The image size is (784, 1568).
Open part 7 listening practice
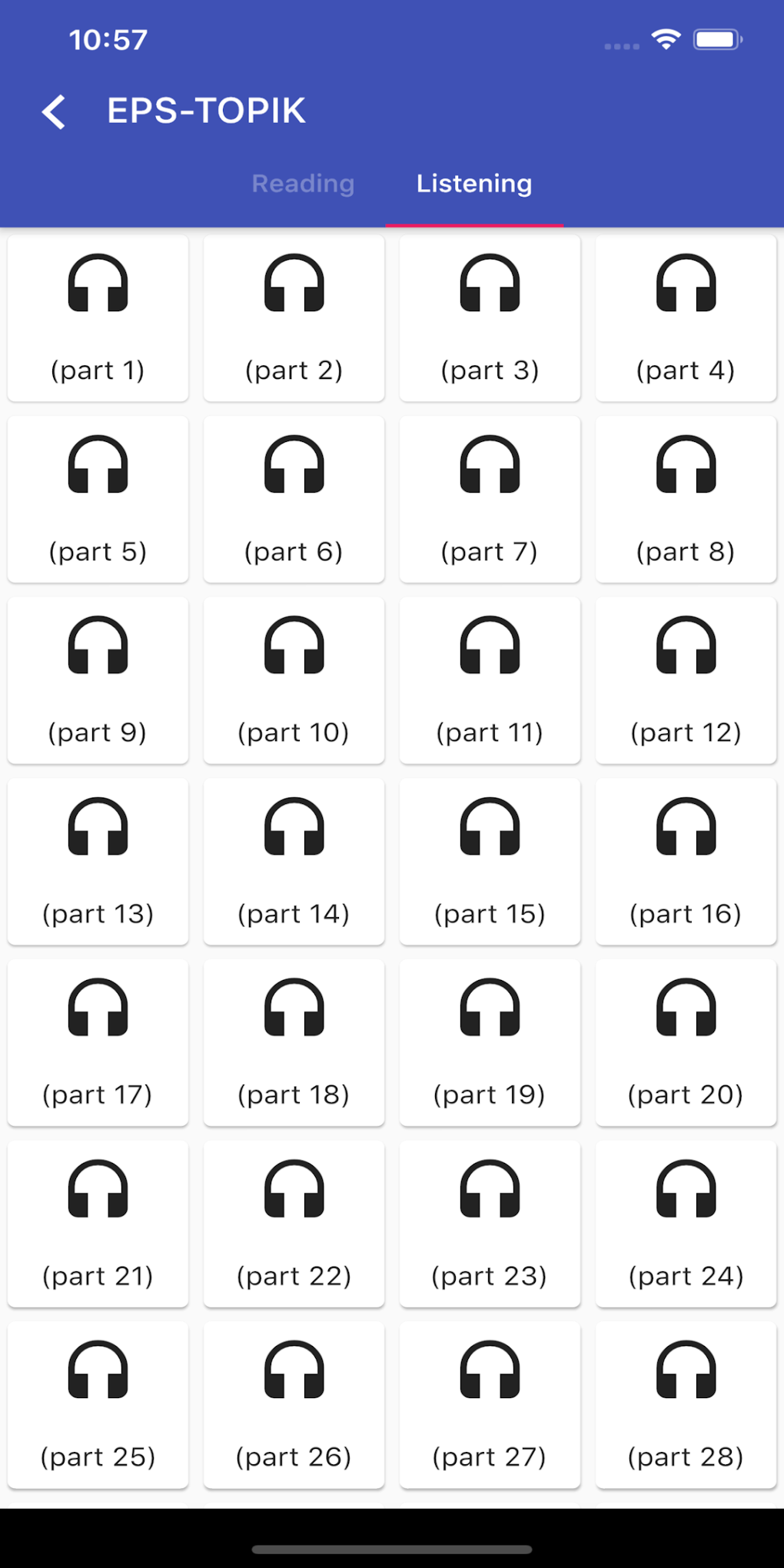pyautogui.click(x=490, y=498)
